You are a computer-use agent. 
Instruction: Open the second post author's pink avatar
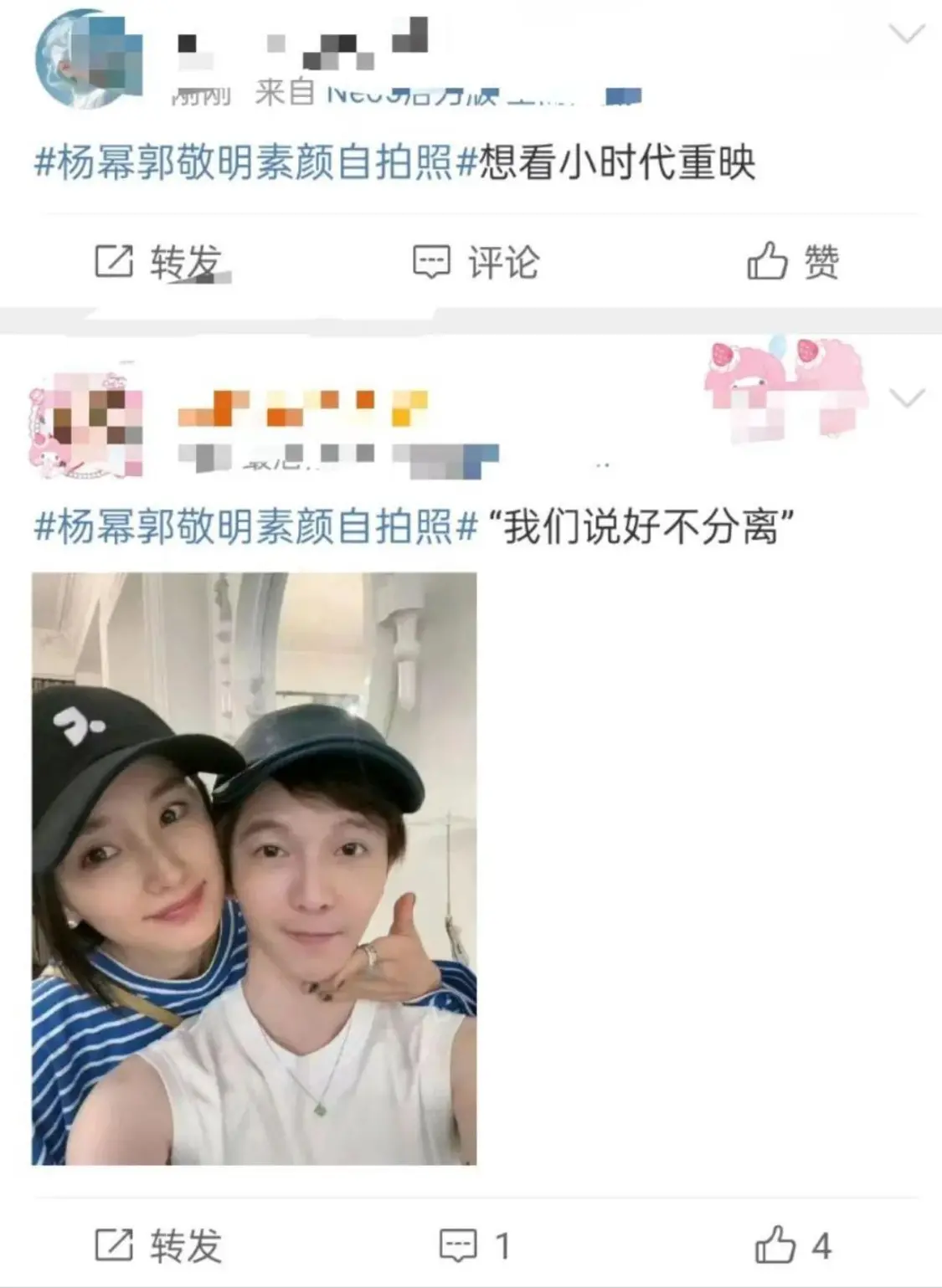tap(86, 423)
